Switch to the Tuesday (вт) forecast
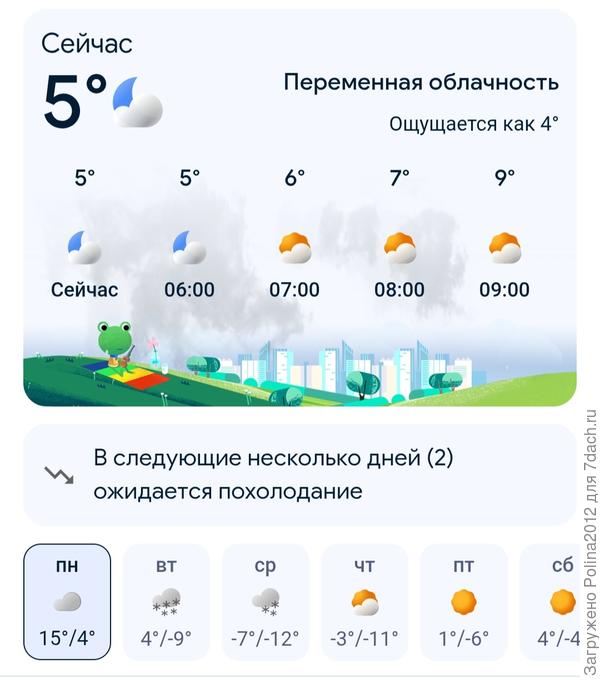This screenshot has height=680, width=600. point(166,601)
